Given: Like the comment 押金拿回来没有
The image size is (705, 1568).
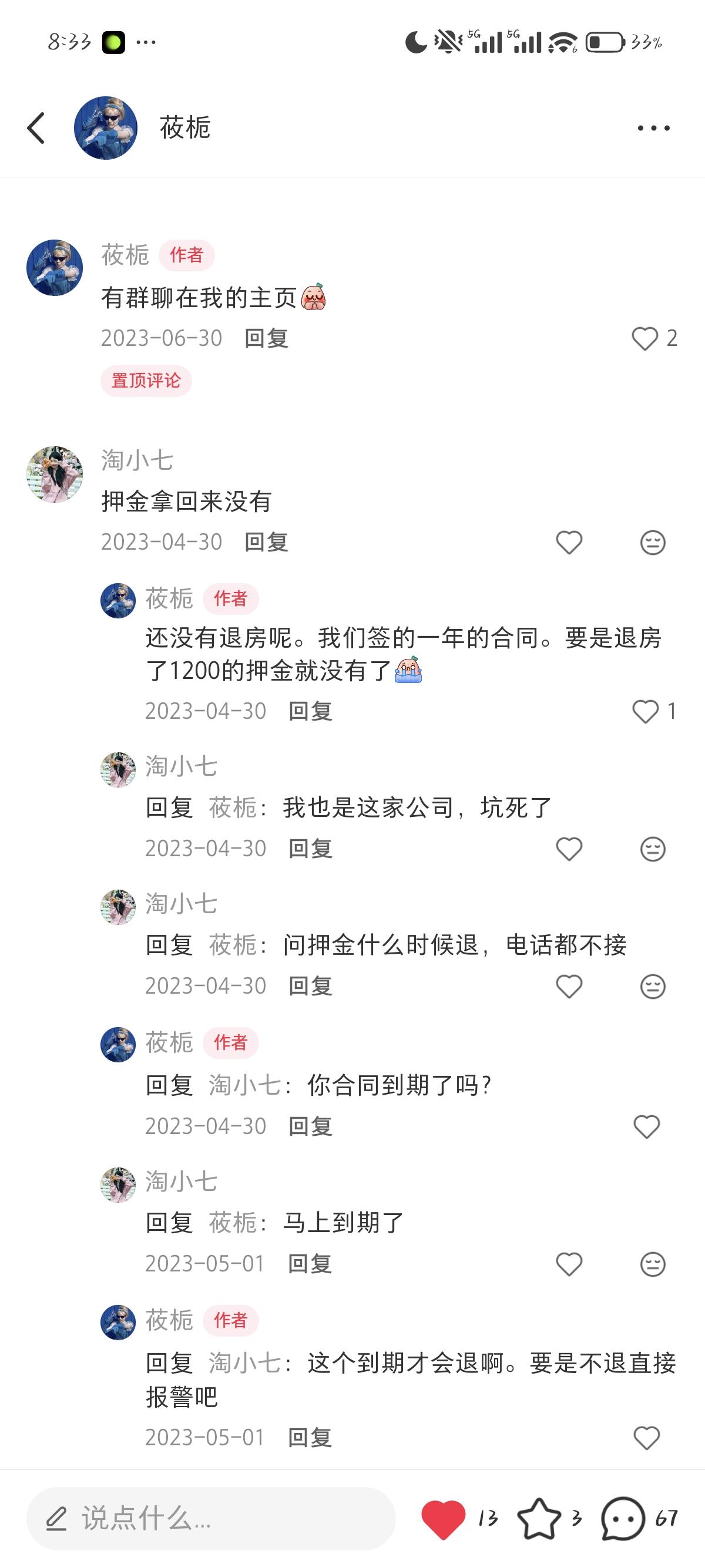Looking at the screenshot, I should tap(569, 543).
